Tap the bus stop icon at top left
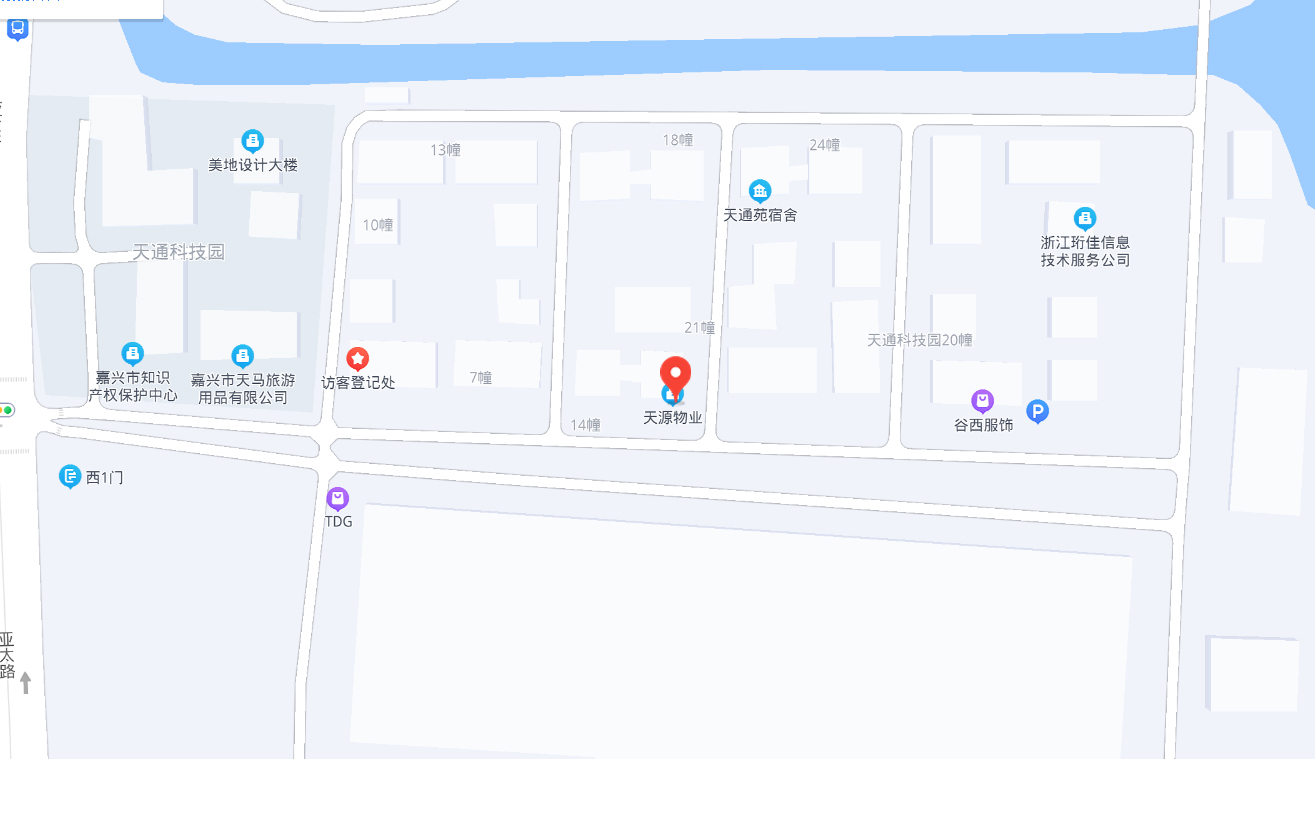1315x824 pixels. (x=17, y=29)
